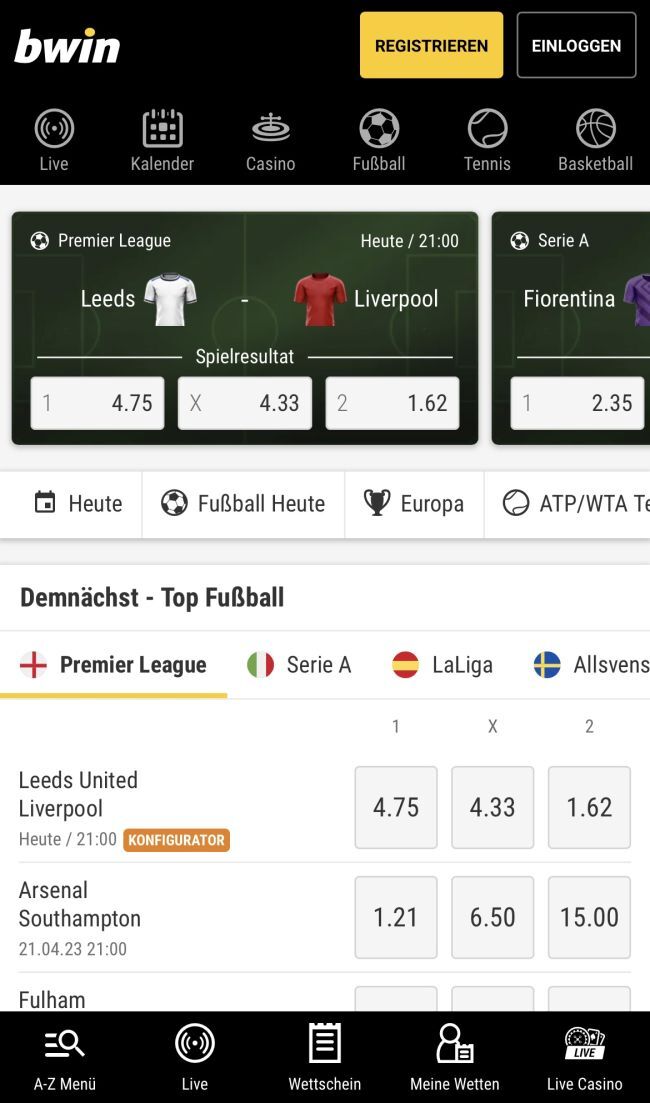Open the Tennis sports category
650x1103 pixels.
pyautogui.click(x=487, y=142)
